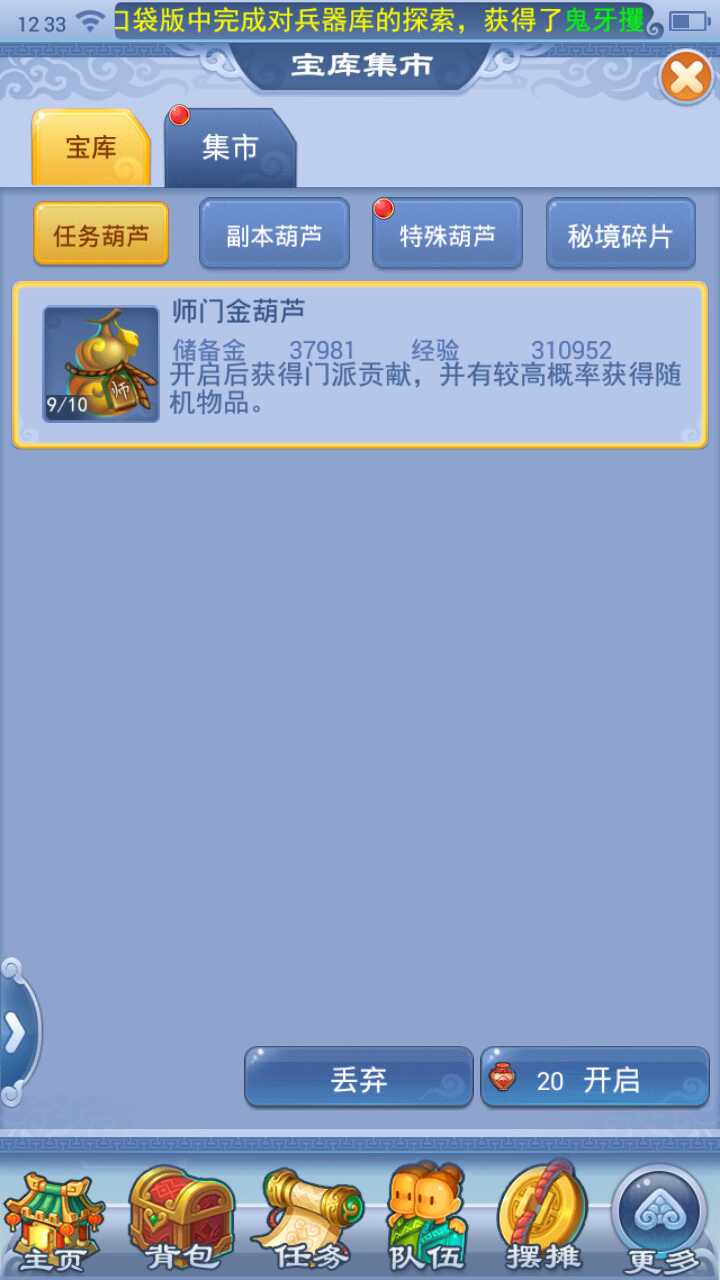The width and height of the screenshot is (720, 1280).
Task: Select the 副本葫芦 category
Action: coord(274,235)
